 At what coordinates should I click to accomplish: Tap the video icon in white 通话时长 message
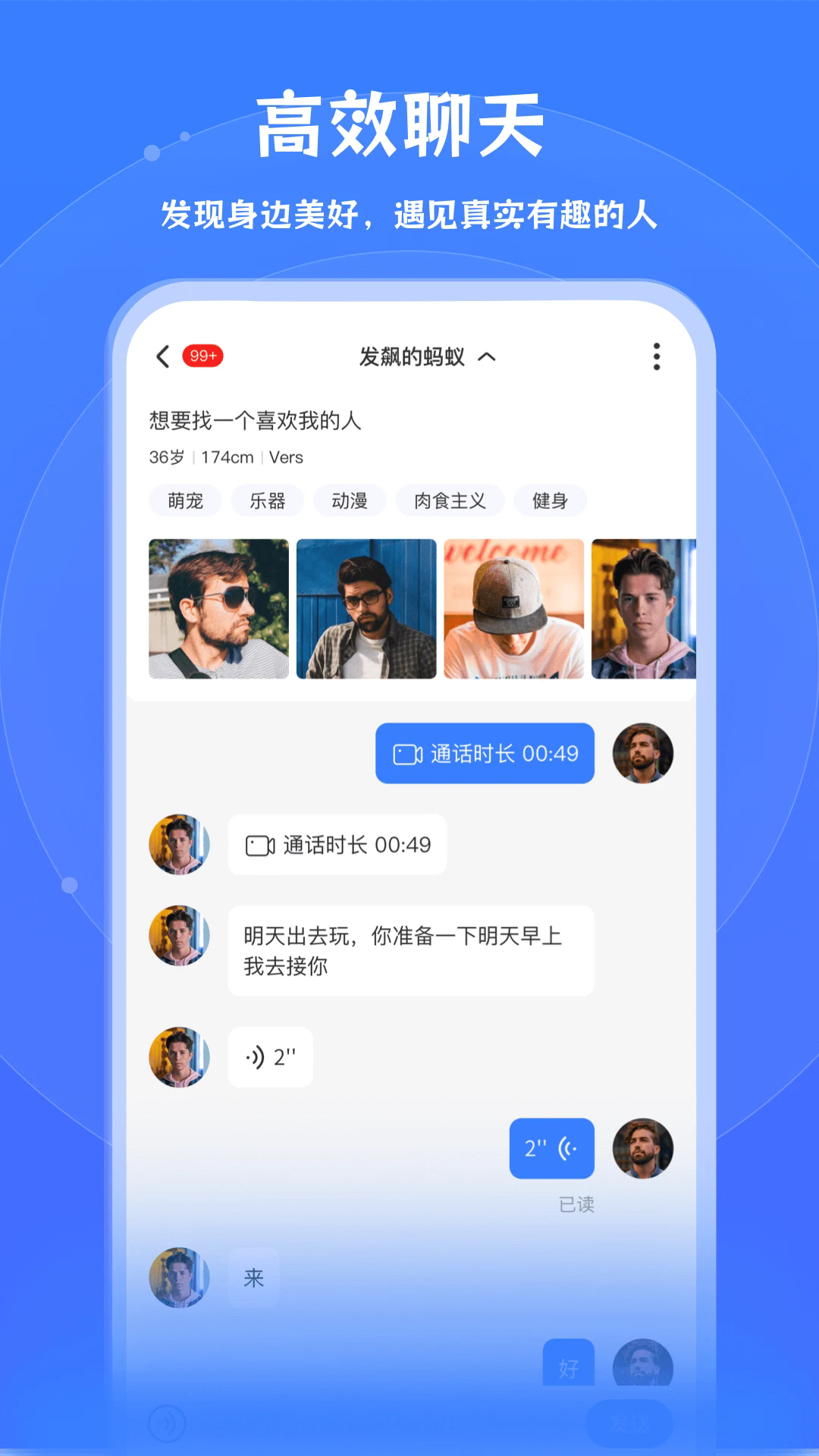[x=262, y=844]
